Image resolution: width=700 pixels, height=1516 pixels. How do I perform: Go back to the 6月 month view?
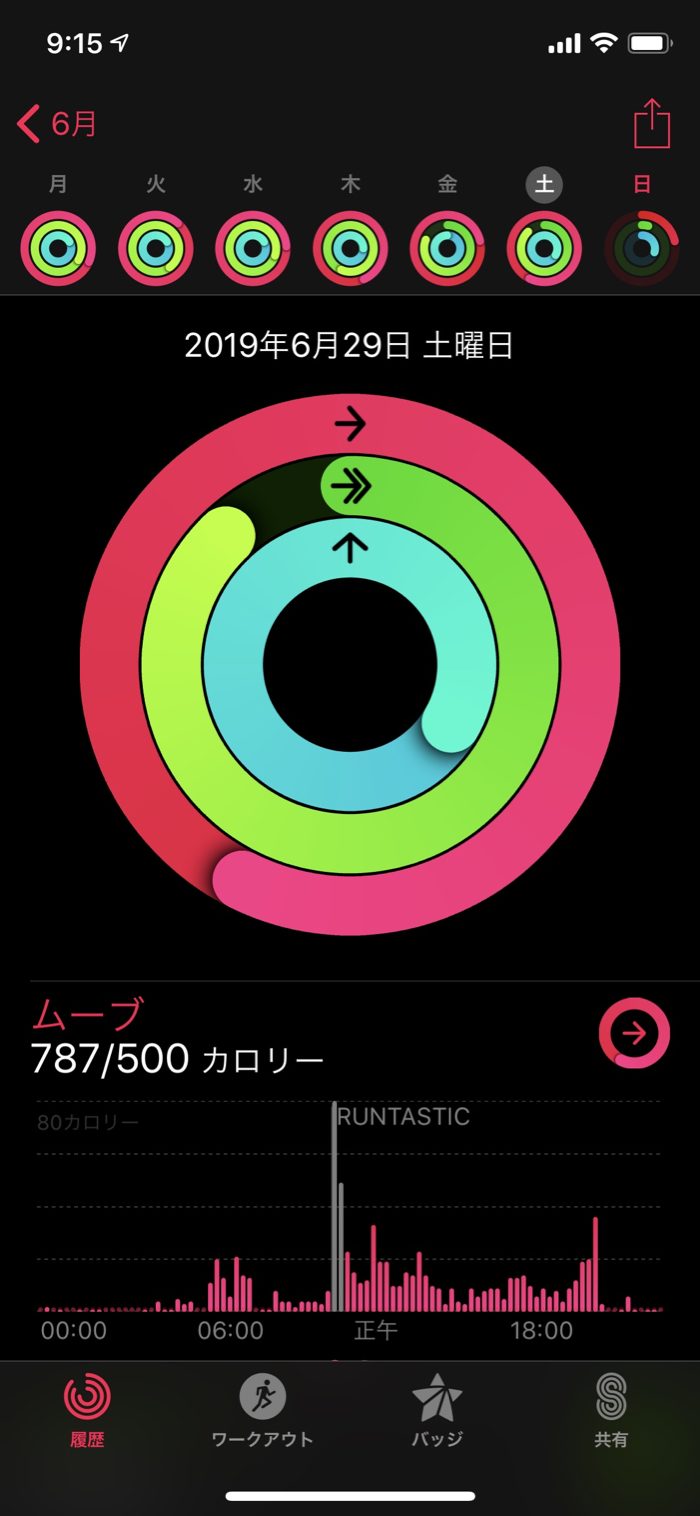[58, 125]
